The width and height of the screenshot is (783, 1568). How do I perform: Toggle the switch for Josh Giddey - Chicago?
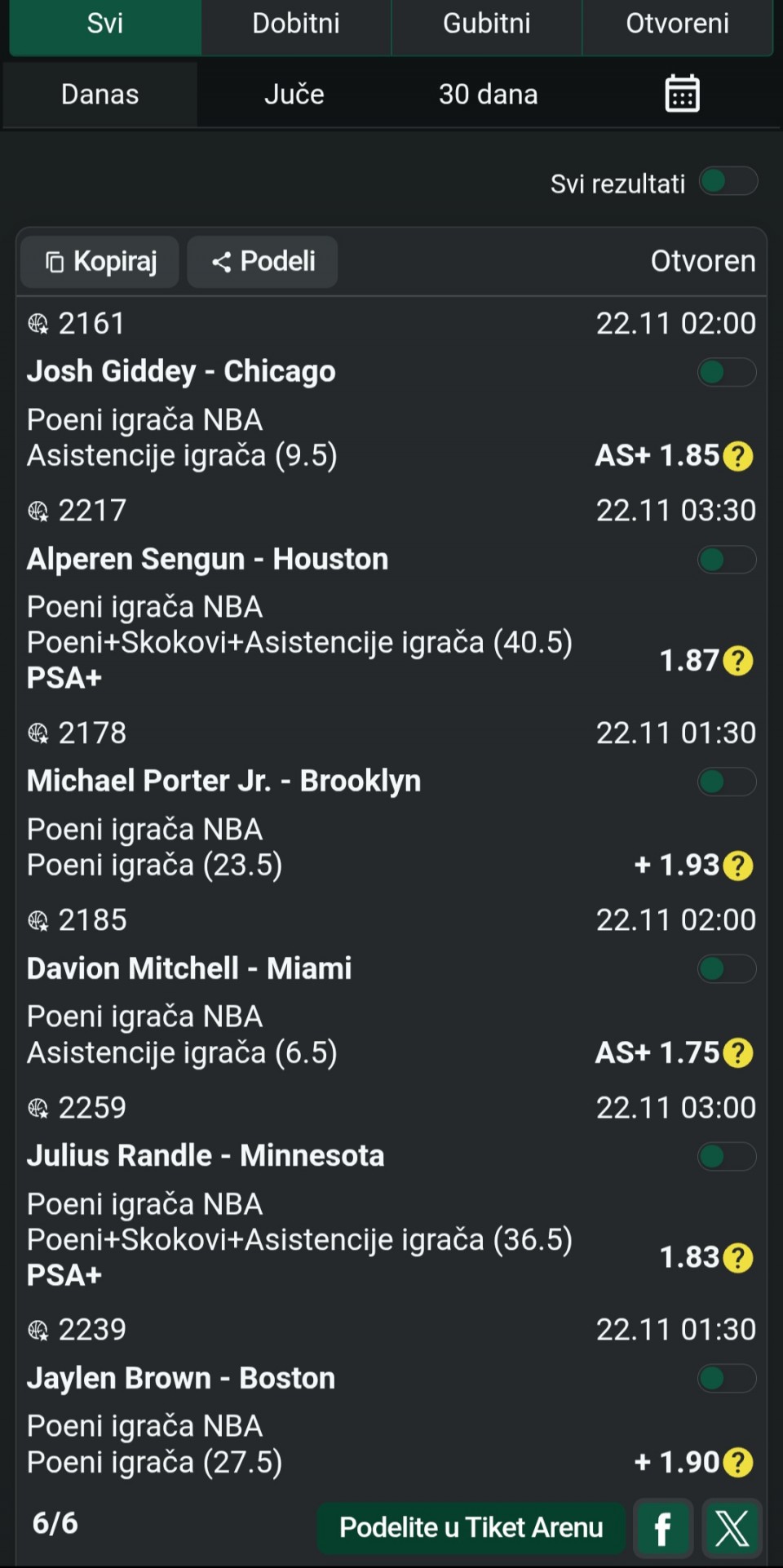(x=726, y=373)
